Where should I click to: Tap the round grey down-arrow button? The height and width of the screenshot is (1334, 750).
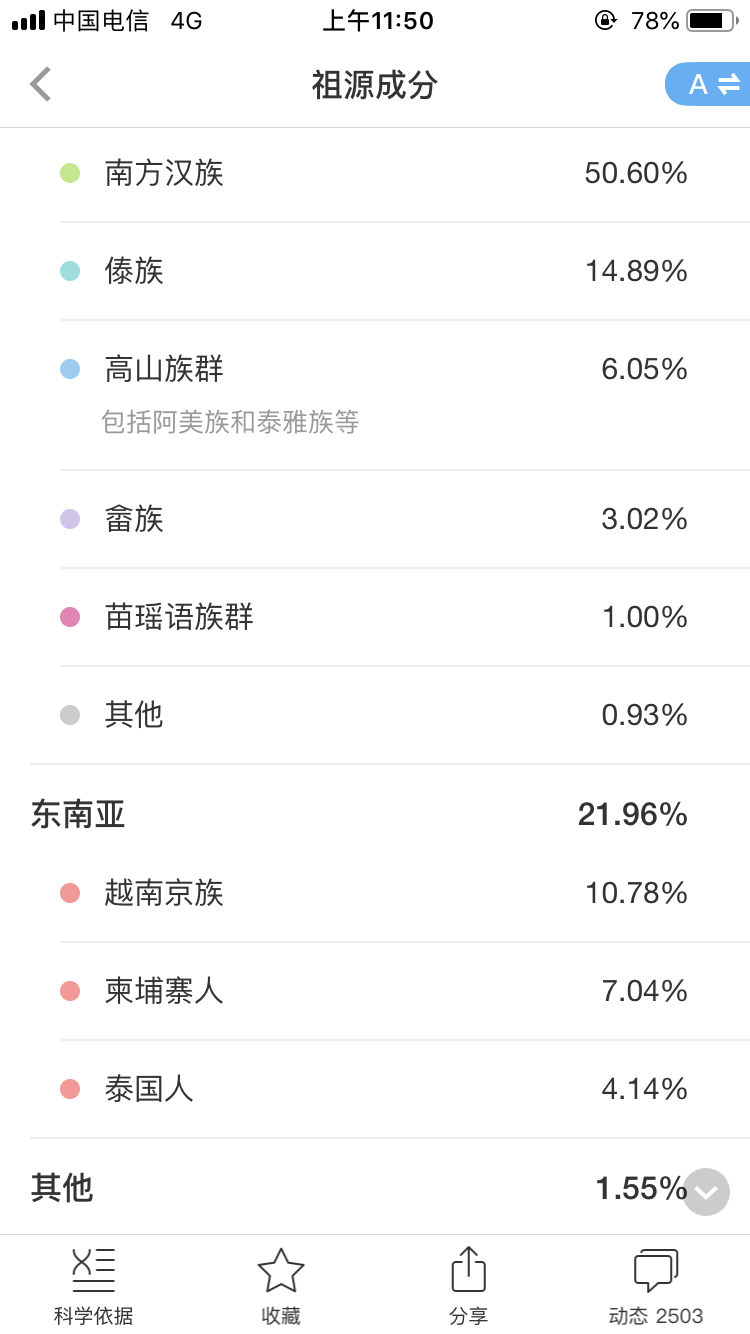pos(706,1192)
